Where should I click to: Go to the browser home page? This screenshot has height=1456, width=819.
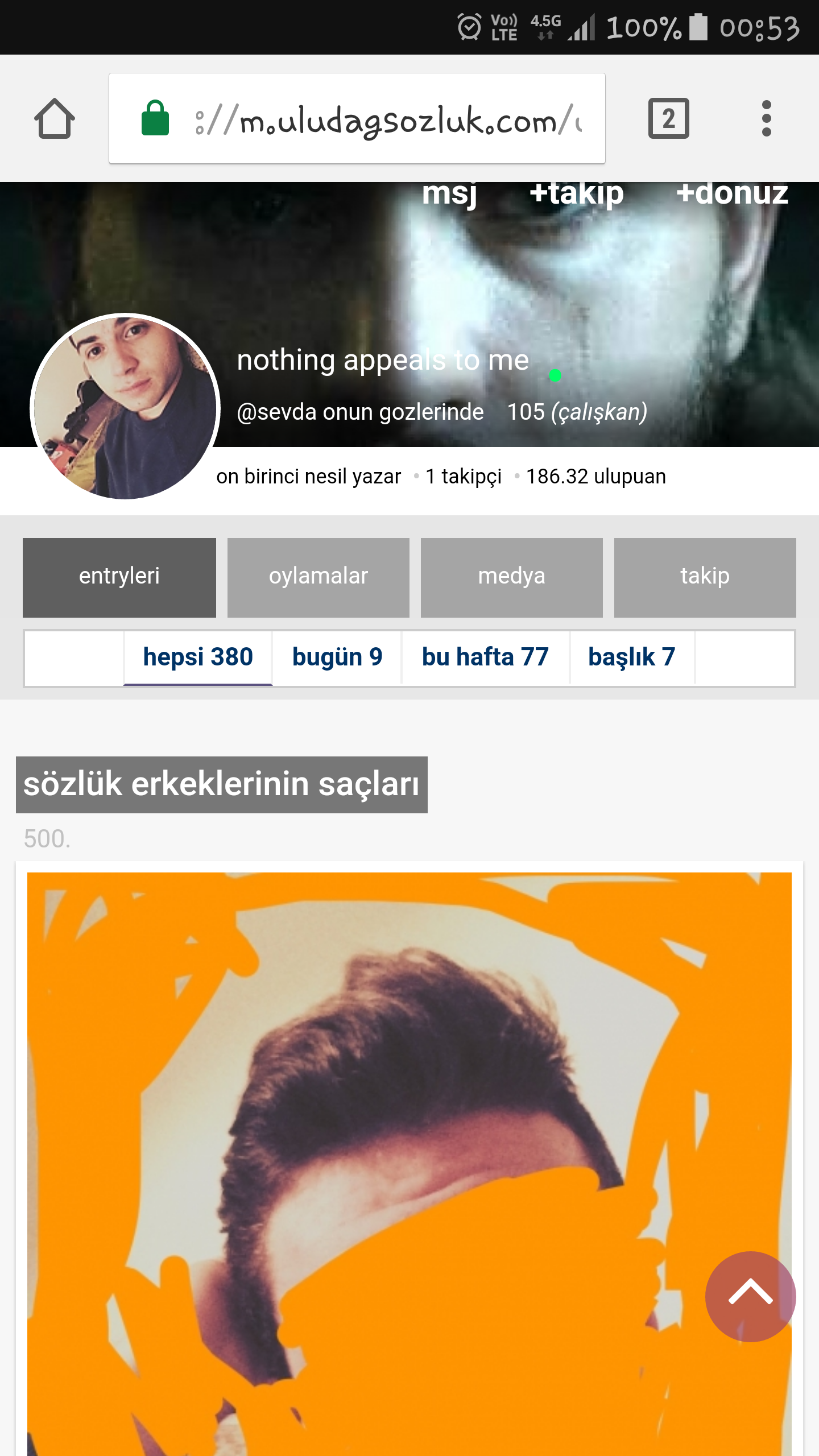(x=55, y=118)
